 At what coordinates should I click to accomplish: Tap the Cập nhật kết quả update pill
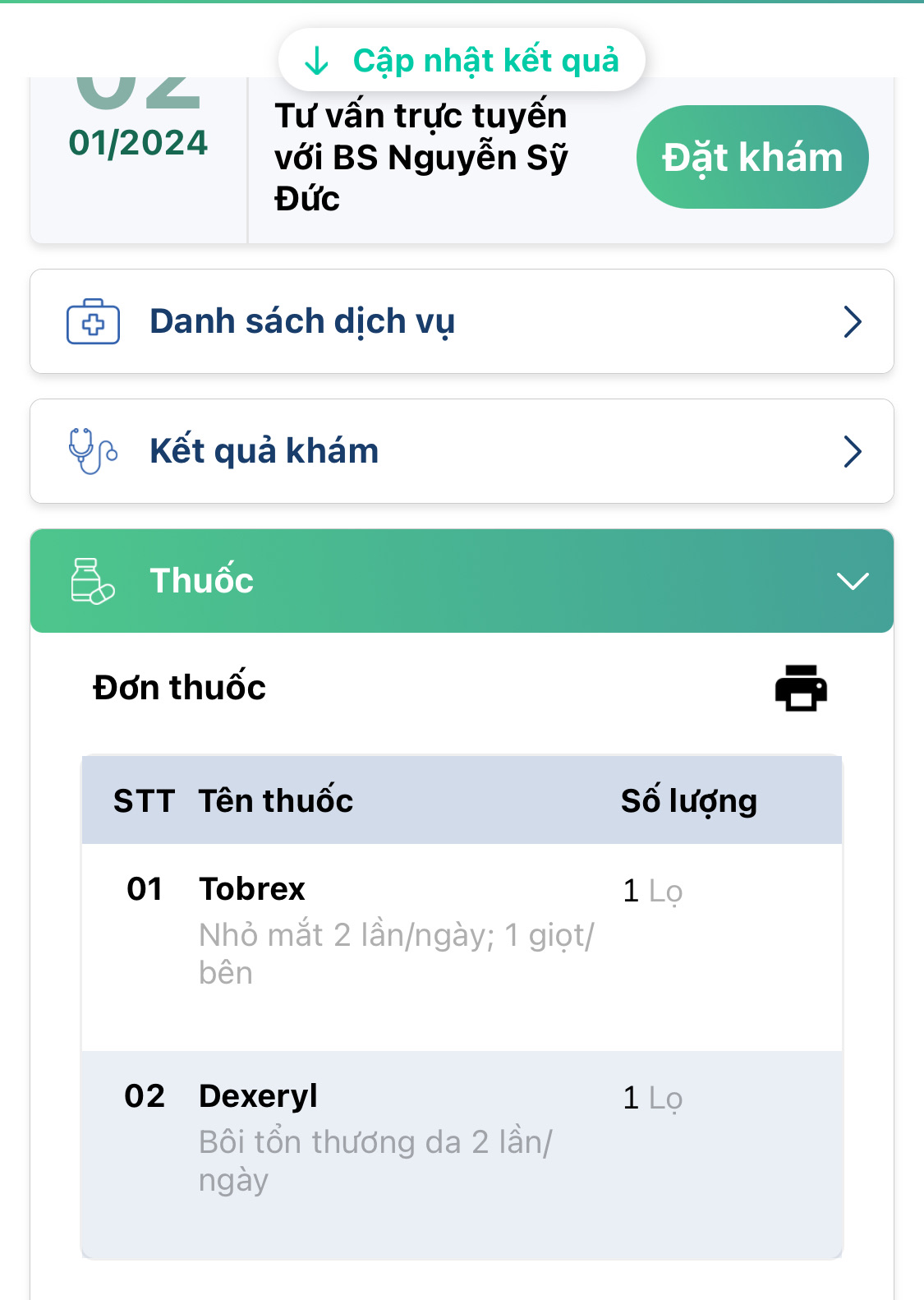[x=462, y=60]
